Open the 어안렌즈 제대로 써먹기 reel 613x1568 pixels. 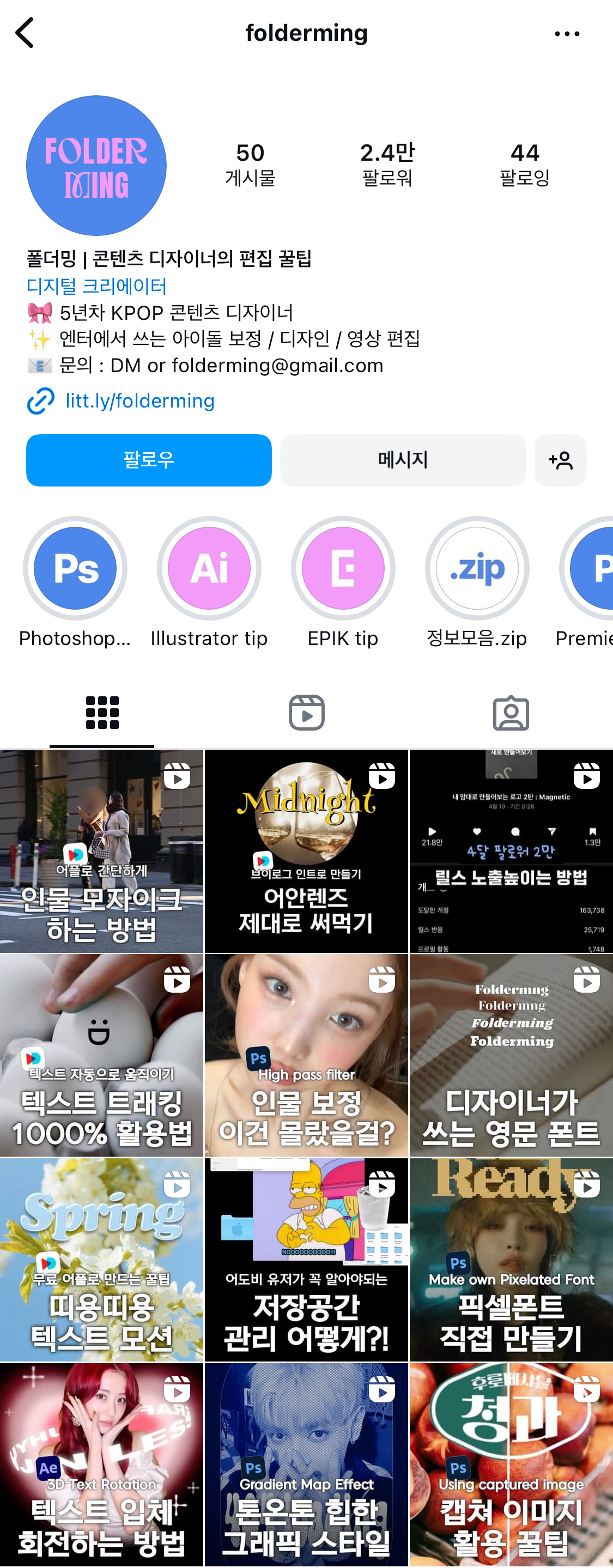pyautogui.click(x=306, y=851)
